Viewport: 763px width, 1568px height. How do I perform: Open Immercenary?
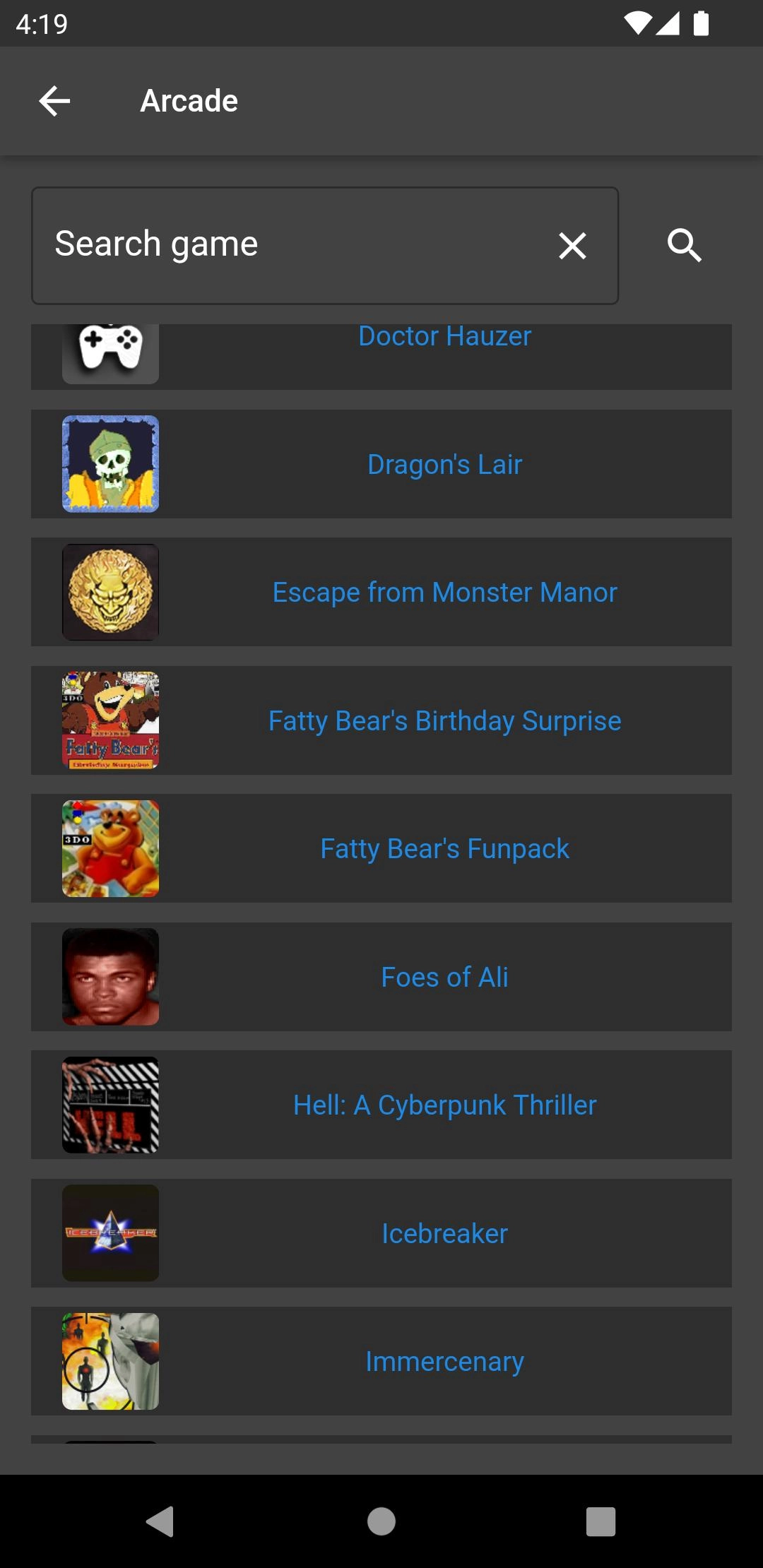click(444, 1361)
